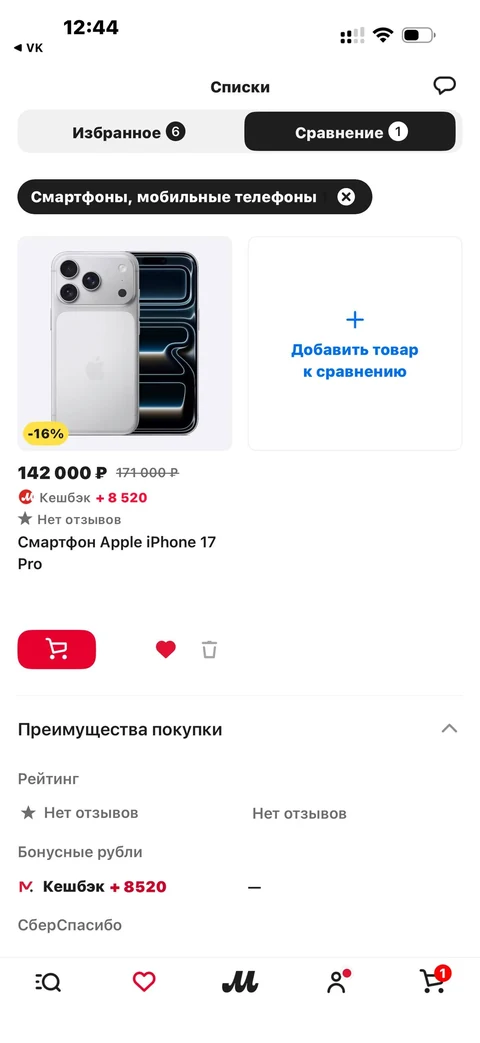Go to the M.Video home tab
The image size is (480, 1043).
[240, 982]
